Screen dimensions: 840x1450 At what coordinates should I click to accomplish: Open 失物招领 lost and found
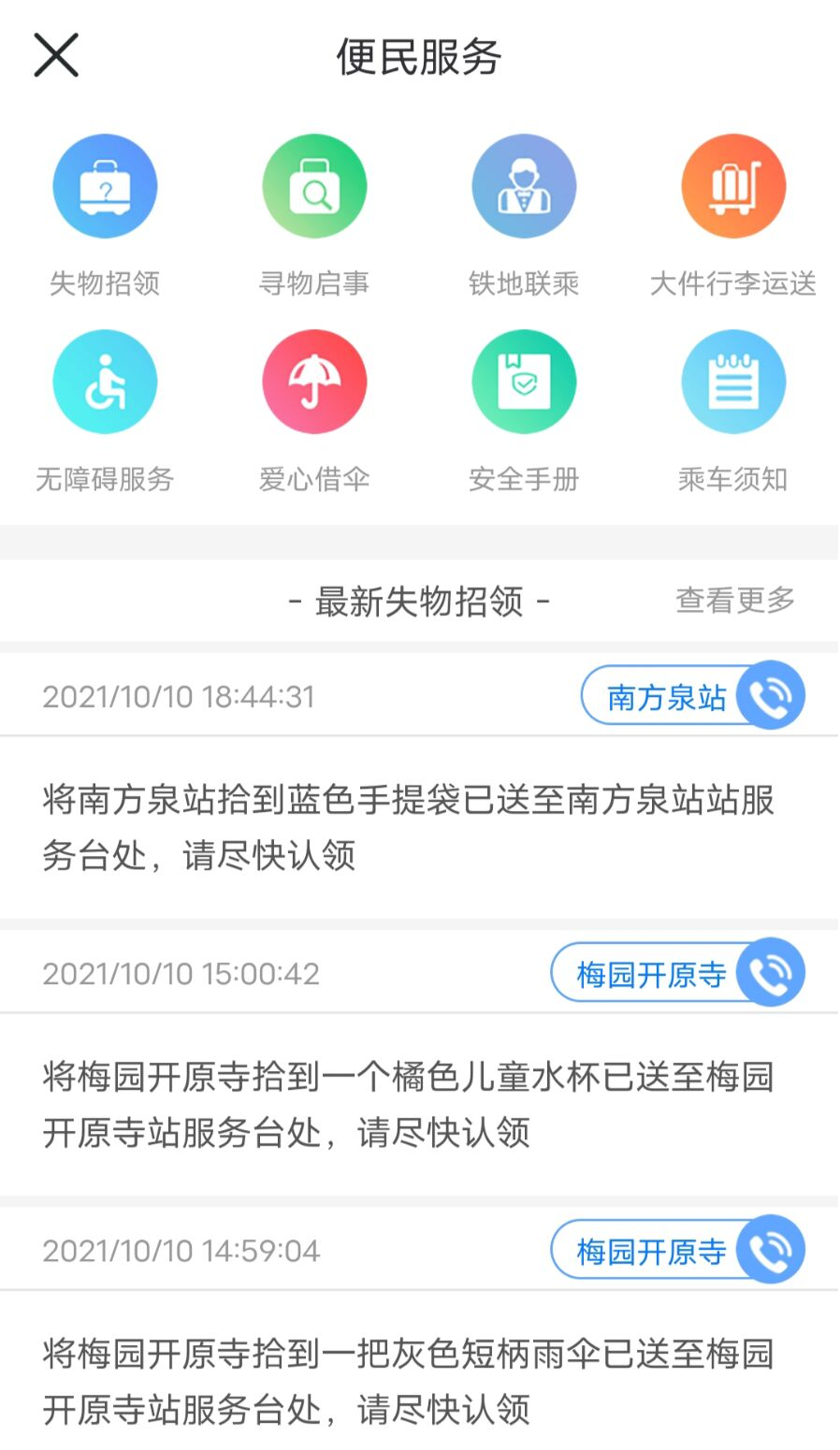click(x=105, y=217)
